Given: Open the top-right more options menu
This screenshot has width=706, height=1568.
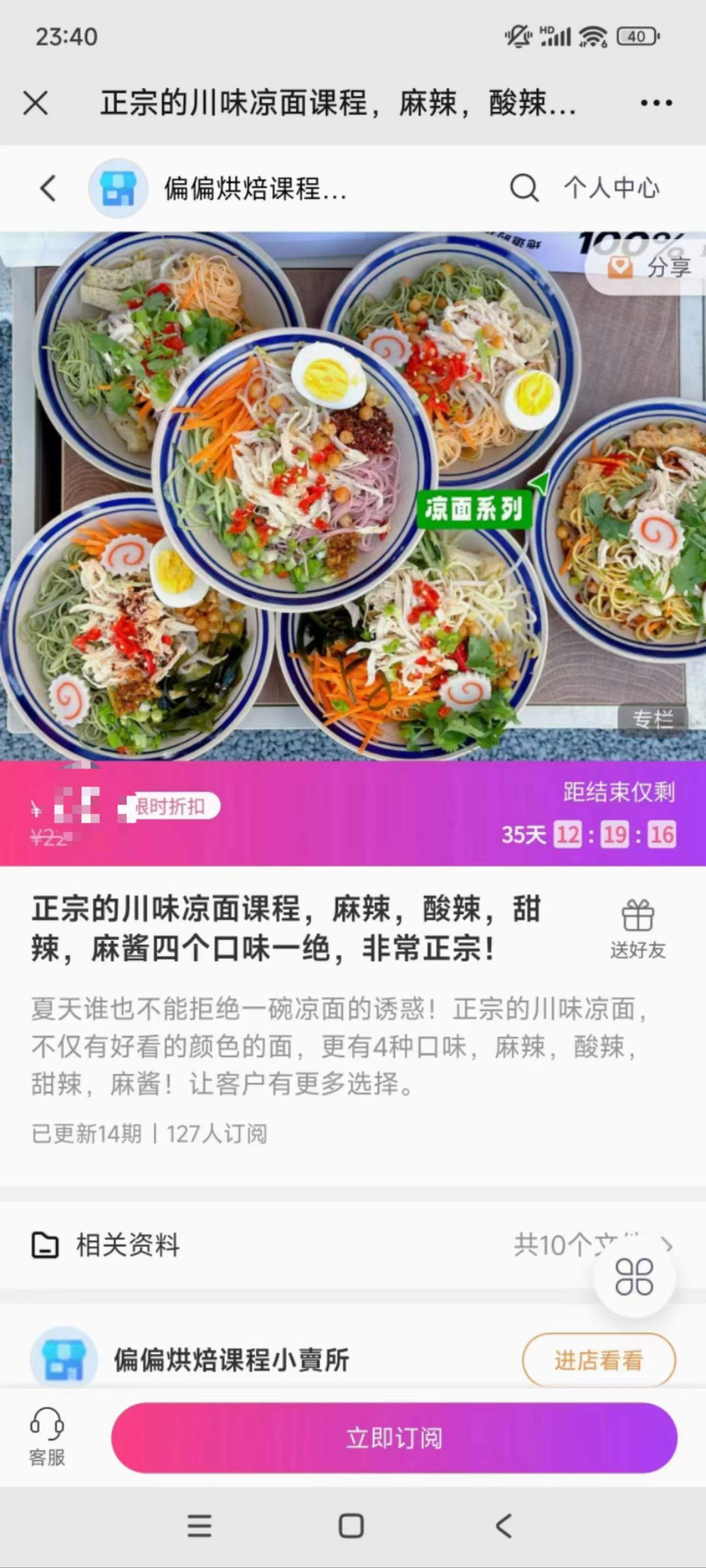Looking at the screenshot, I should [655, 103].
